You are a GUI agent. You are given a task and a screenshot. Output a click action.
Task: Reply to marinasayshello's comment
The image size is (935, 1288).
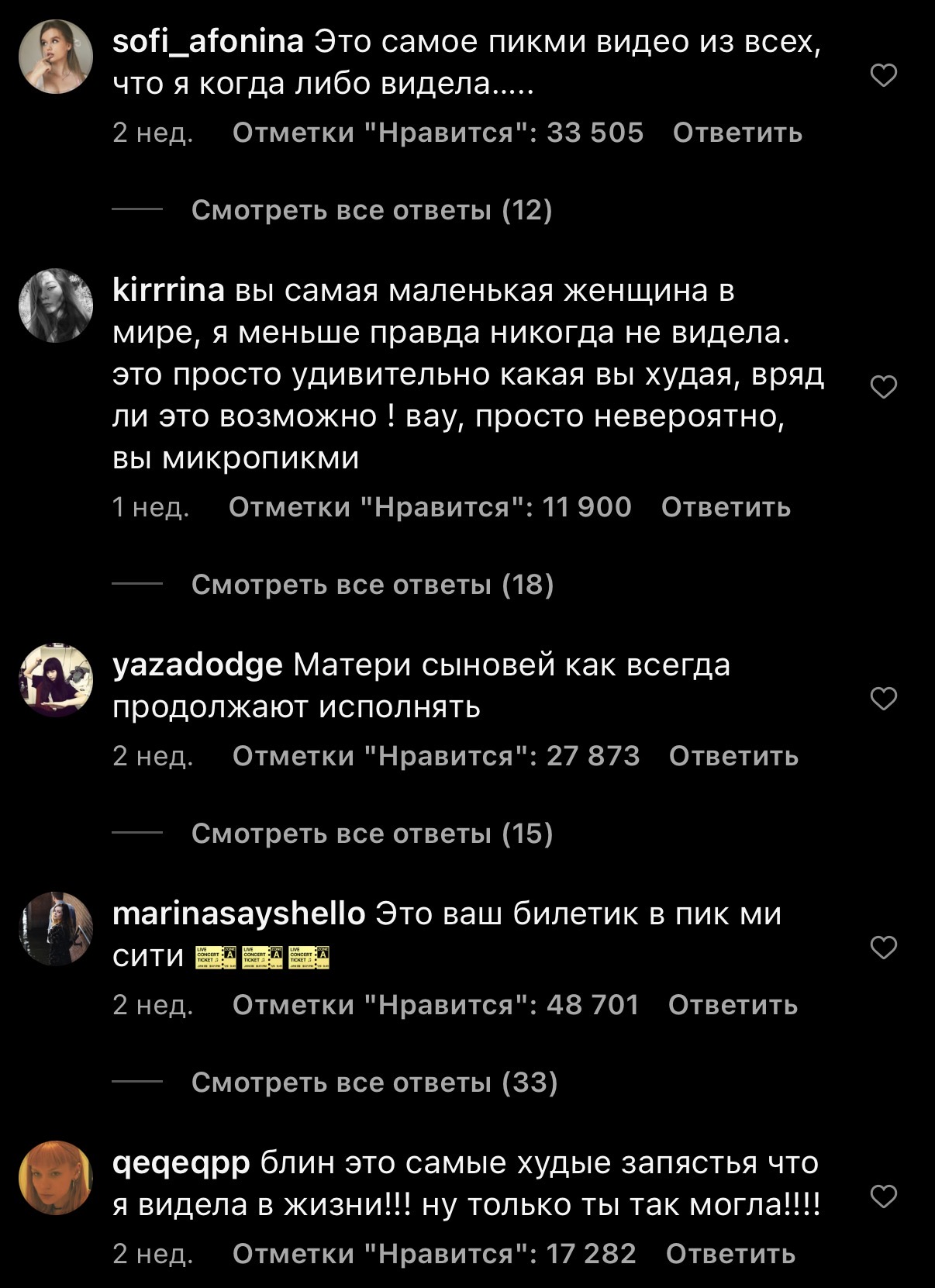tap(733, 1005)
